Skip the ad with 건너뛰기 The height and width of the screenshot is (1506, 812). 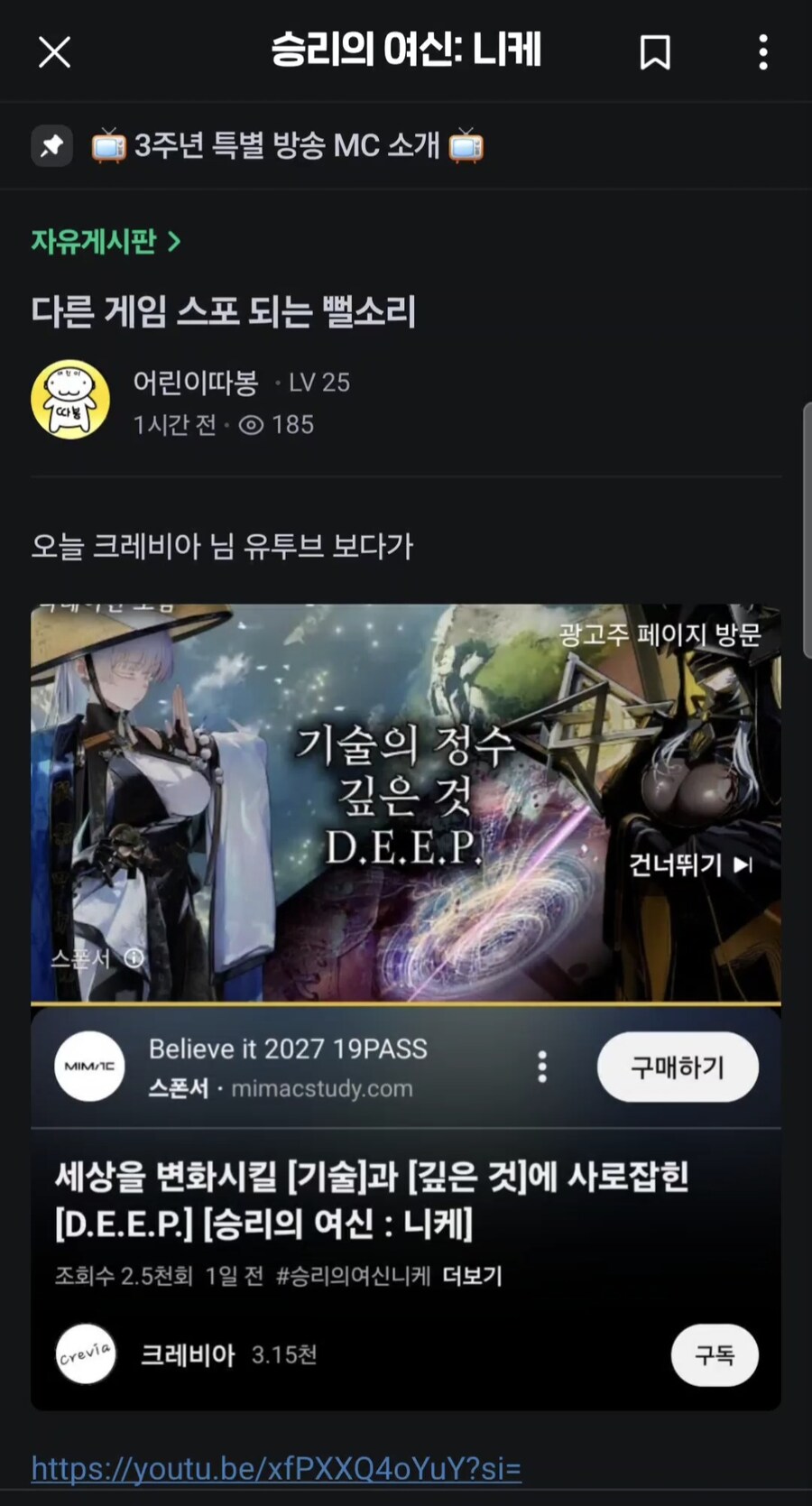688,864
